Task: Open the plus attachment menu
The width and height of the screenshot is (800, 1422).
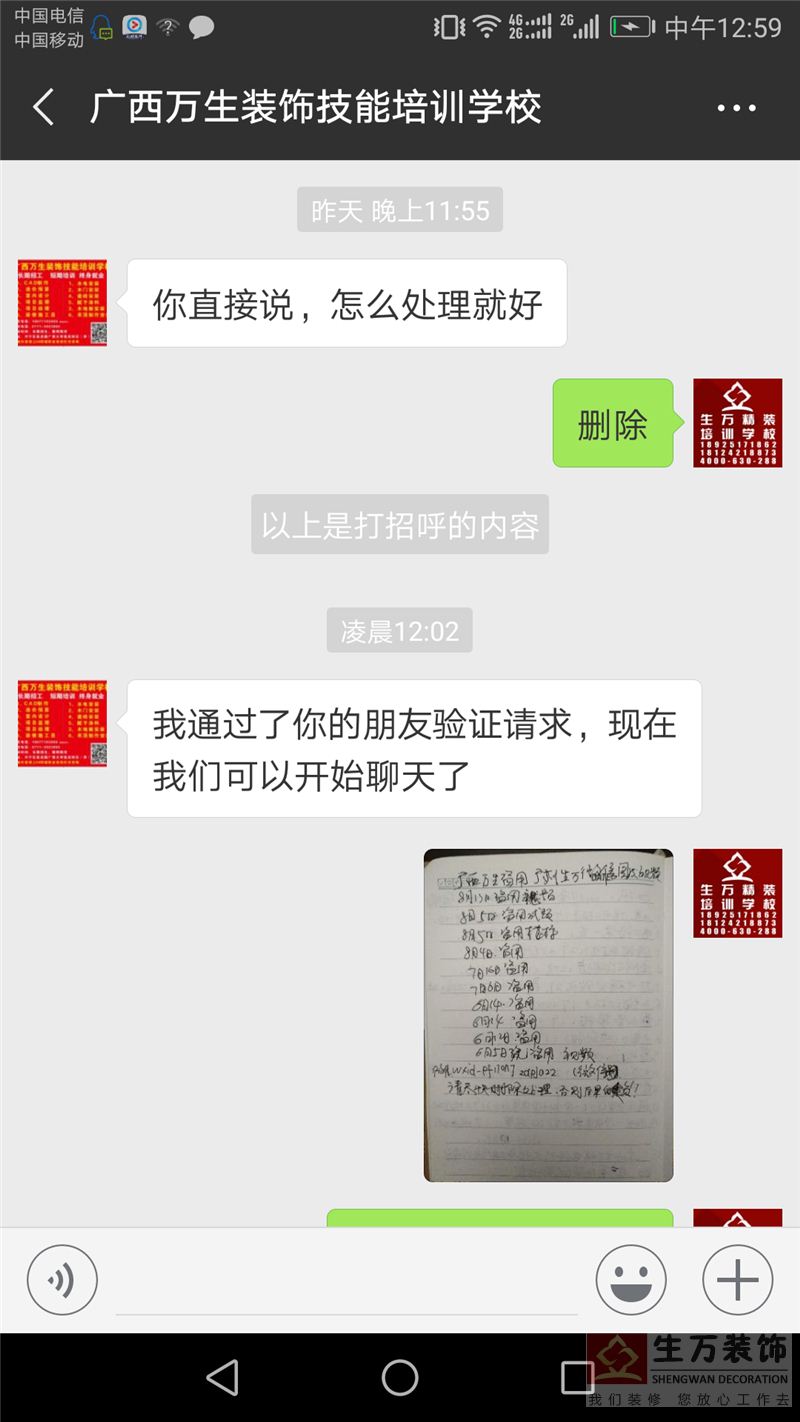Action: coord(737,1279)
